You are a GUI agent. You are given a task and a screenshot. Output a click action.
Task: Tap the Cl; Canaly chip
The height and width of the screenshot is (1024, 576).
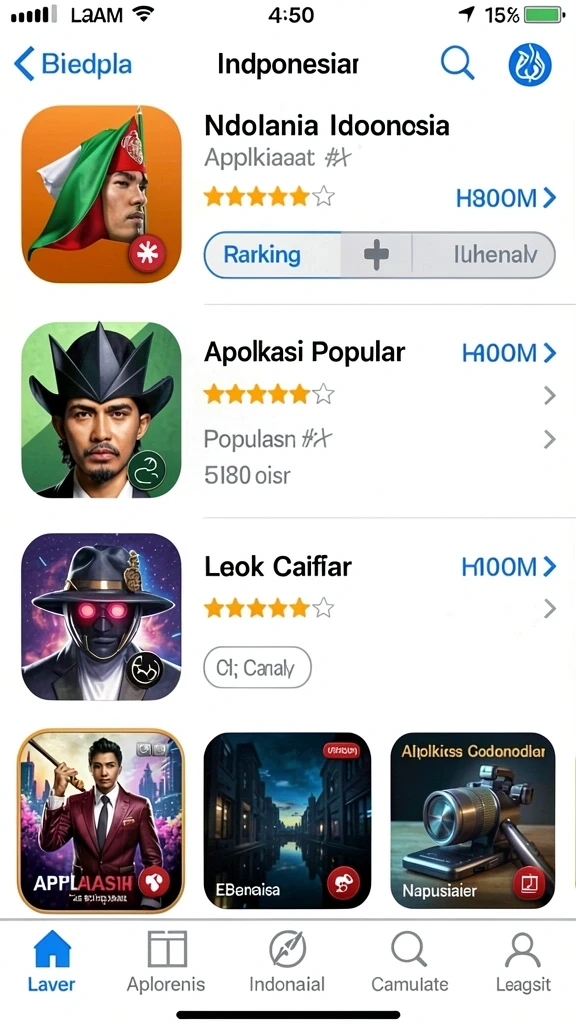click(257, 667)
